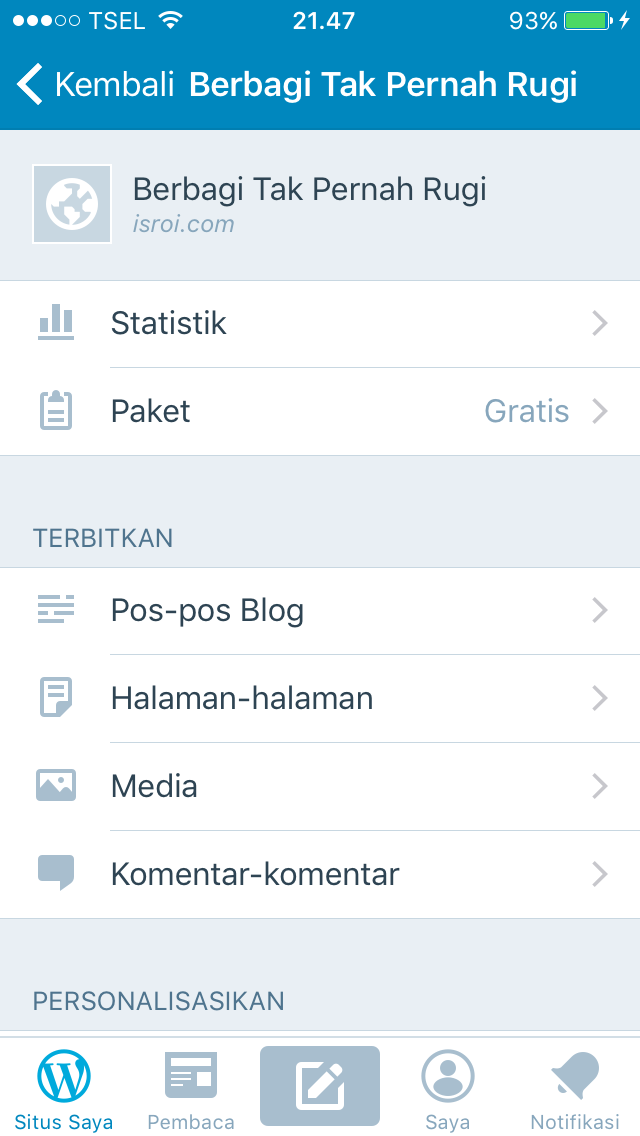Open the Paket plan row
Image resolution: width=640 pixels, height=1136 pixels.
point(320,411)
